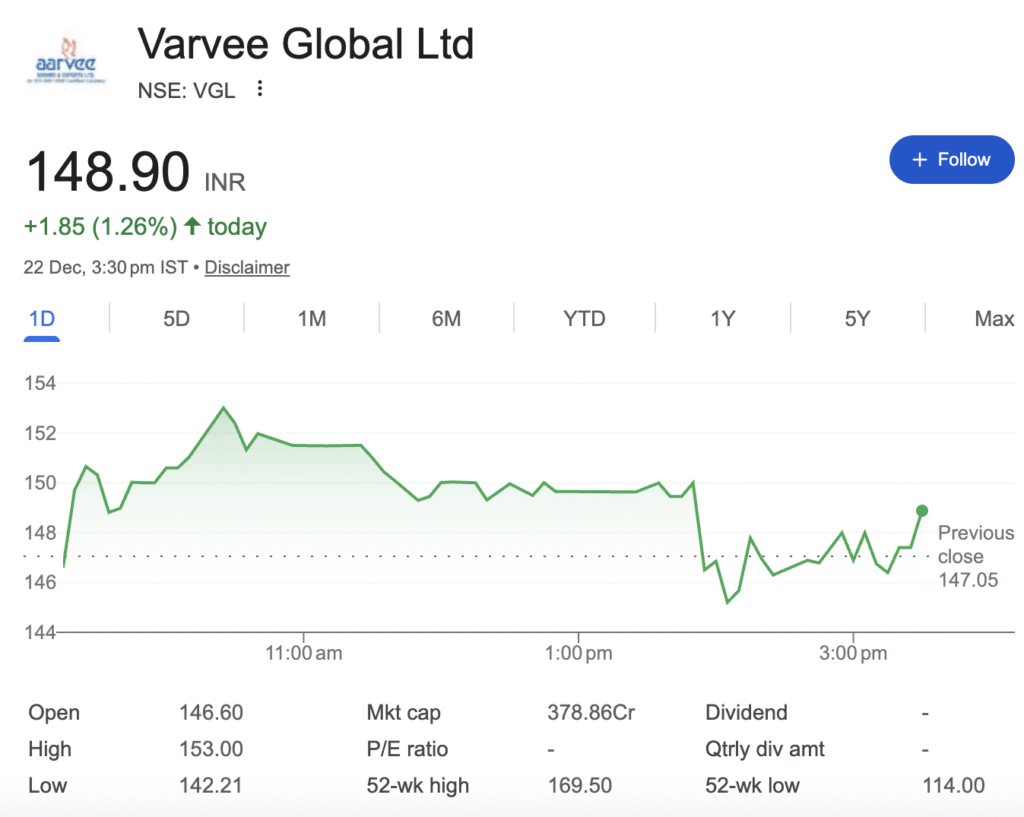Image resolution: width=1024 pixels, height=817 pixels.
Task: Select the 1D chart range
Action: coord(42,319)
